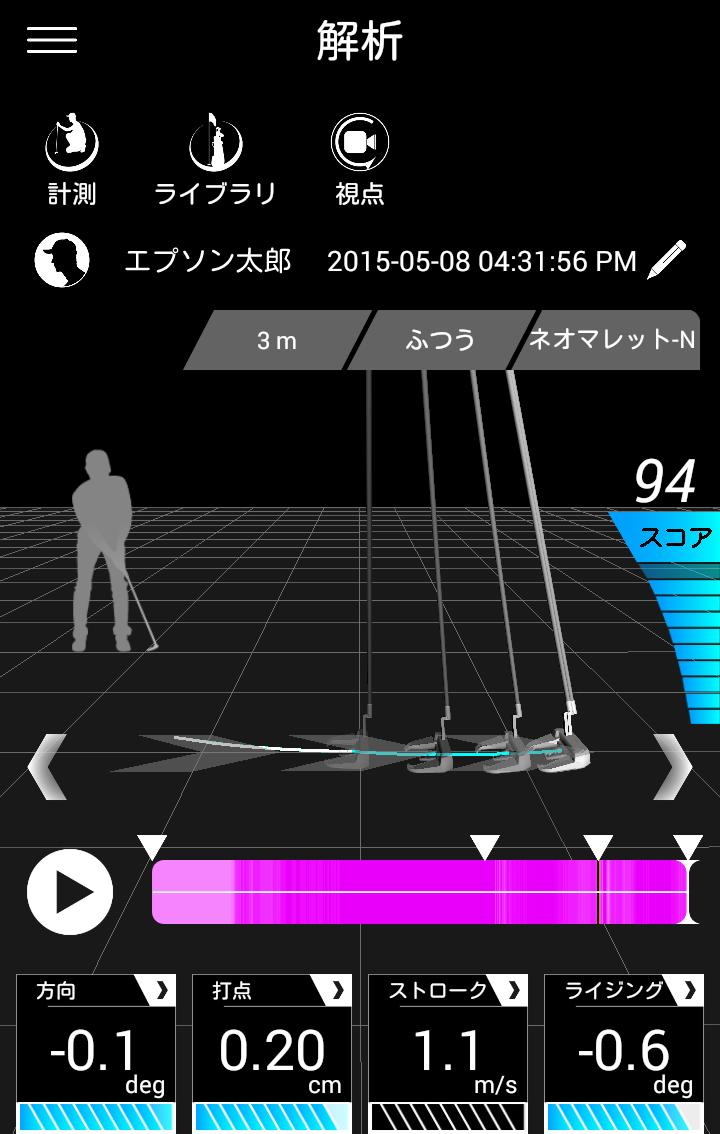Viewport: 720px width, 1134px height.
Task: Go to the next swing with right arrow
Action: pyautogui.click(x=674, y=767)
